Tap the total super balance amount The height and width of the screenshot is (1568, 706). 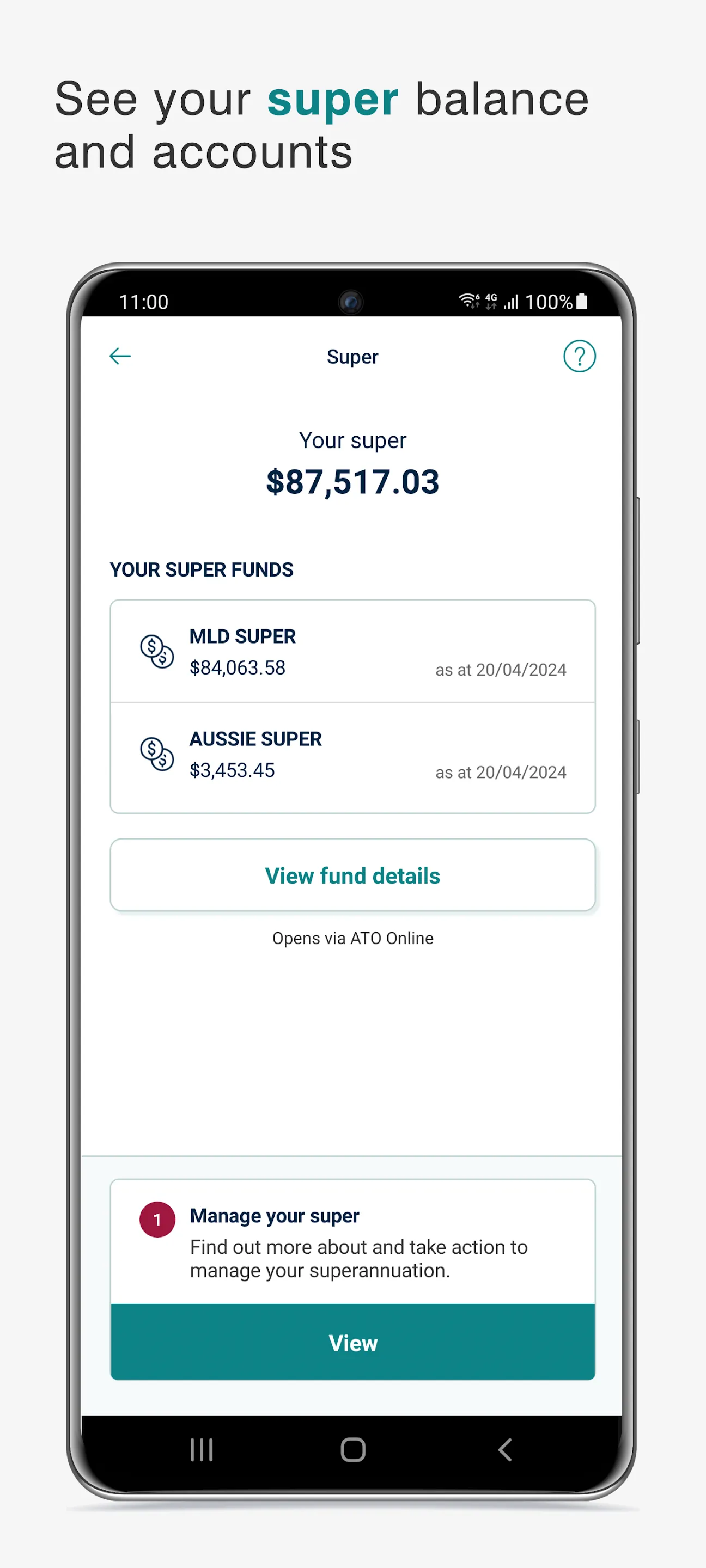pos(352,482)
